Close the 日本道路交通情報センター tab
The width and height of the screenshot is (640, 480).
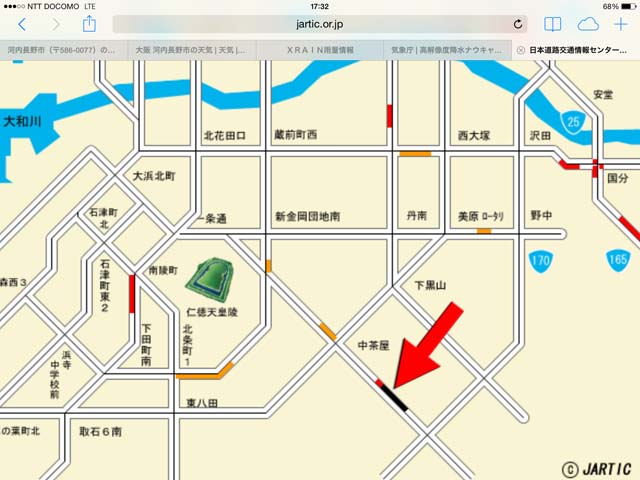[520, 48]
